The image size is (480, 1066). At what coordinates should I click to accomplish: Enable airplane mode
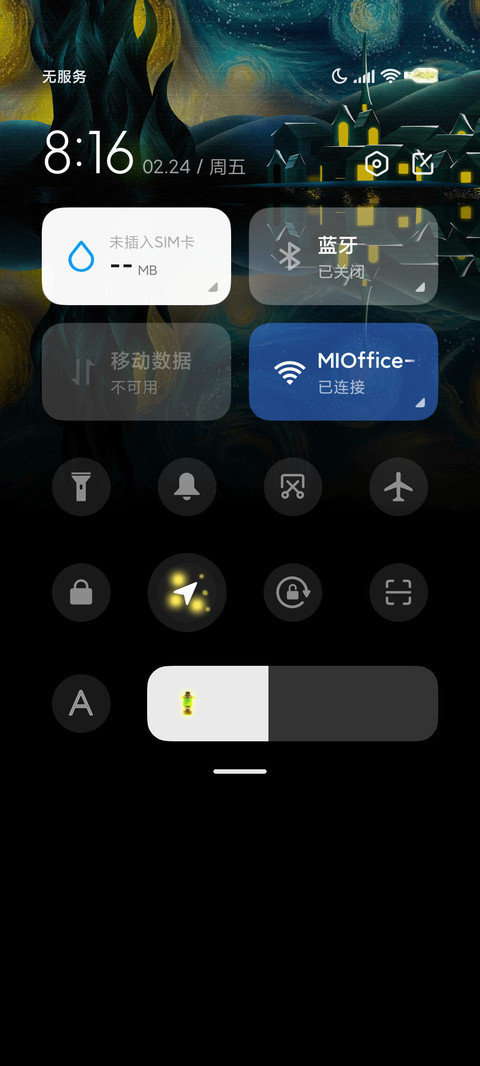[398, 487]
